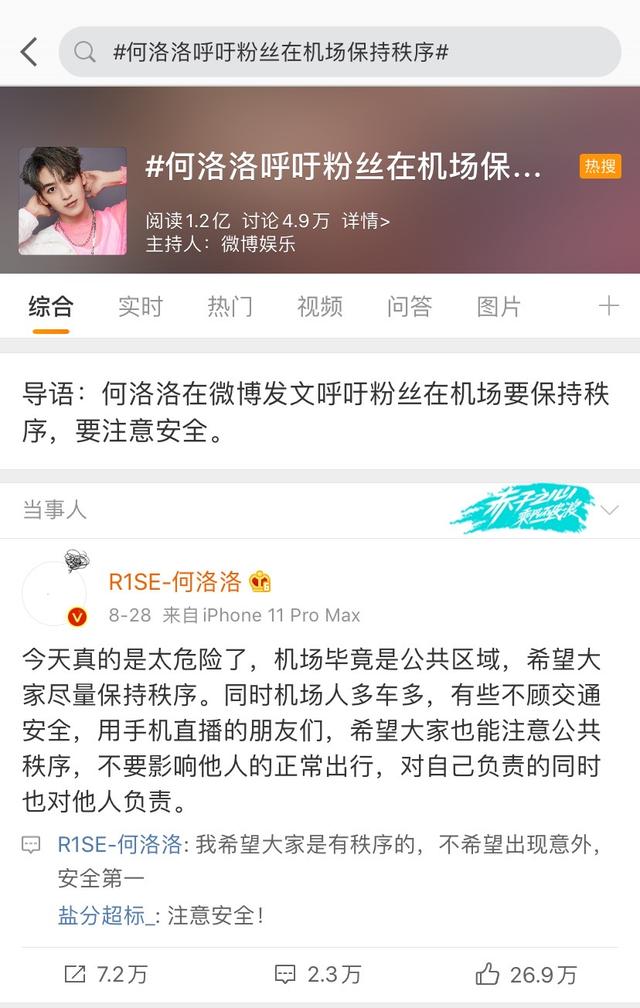Tap the search field with the hashtag
This screenshot has height=1008, width=640.
pyautogui.click(x=340, y=52)
